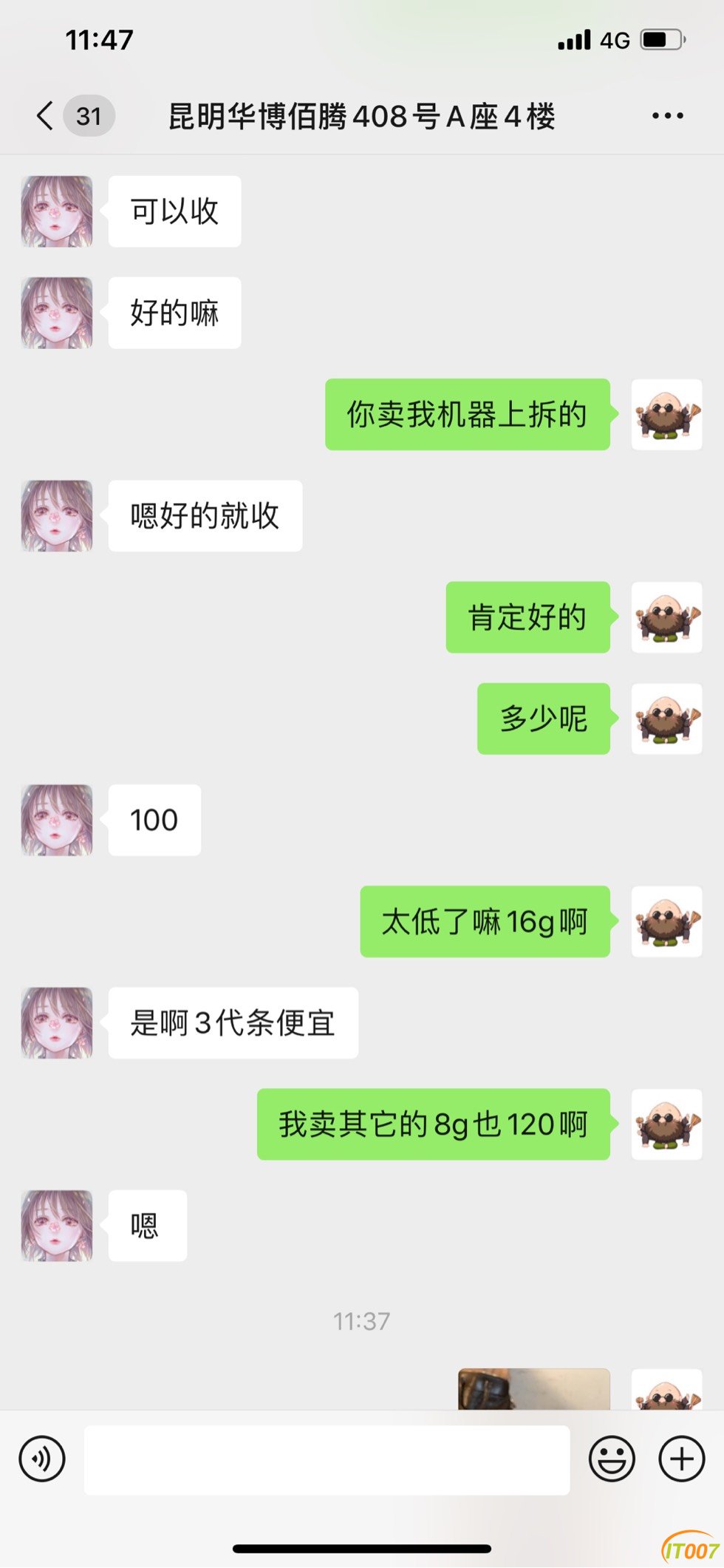Open the chat overflow menu
This screenshot has width=724, height=1568.
point(667,116)
